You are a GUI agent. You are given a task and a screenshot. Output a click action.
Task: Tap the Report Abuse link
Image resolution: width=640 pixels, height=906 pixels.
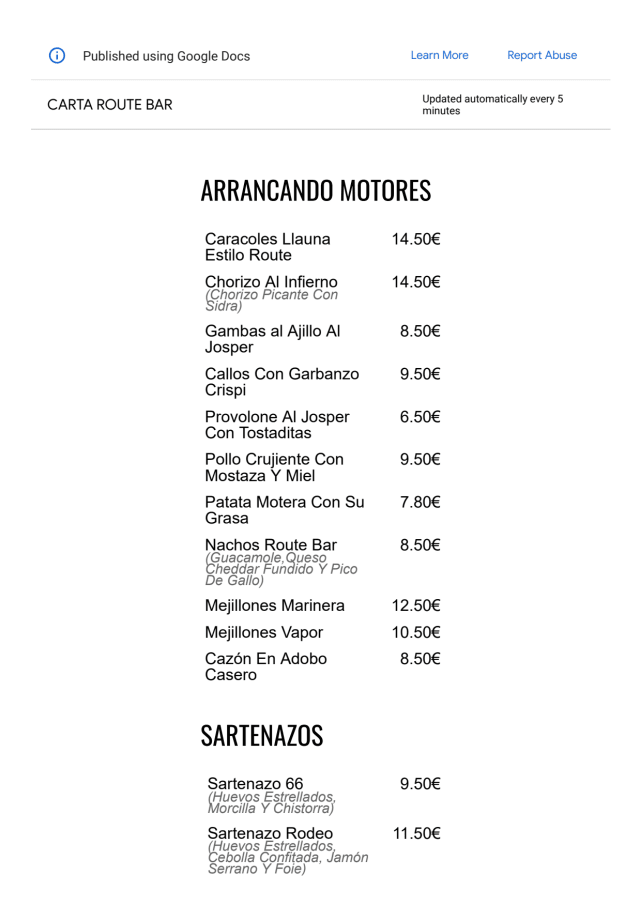tap(542, 55)
